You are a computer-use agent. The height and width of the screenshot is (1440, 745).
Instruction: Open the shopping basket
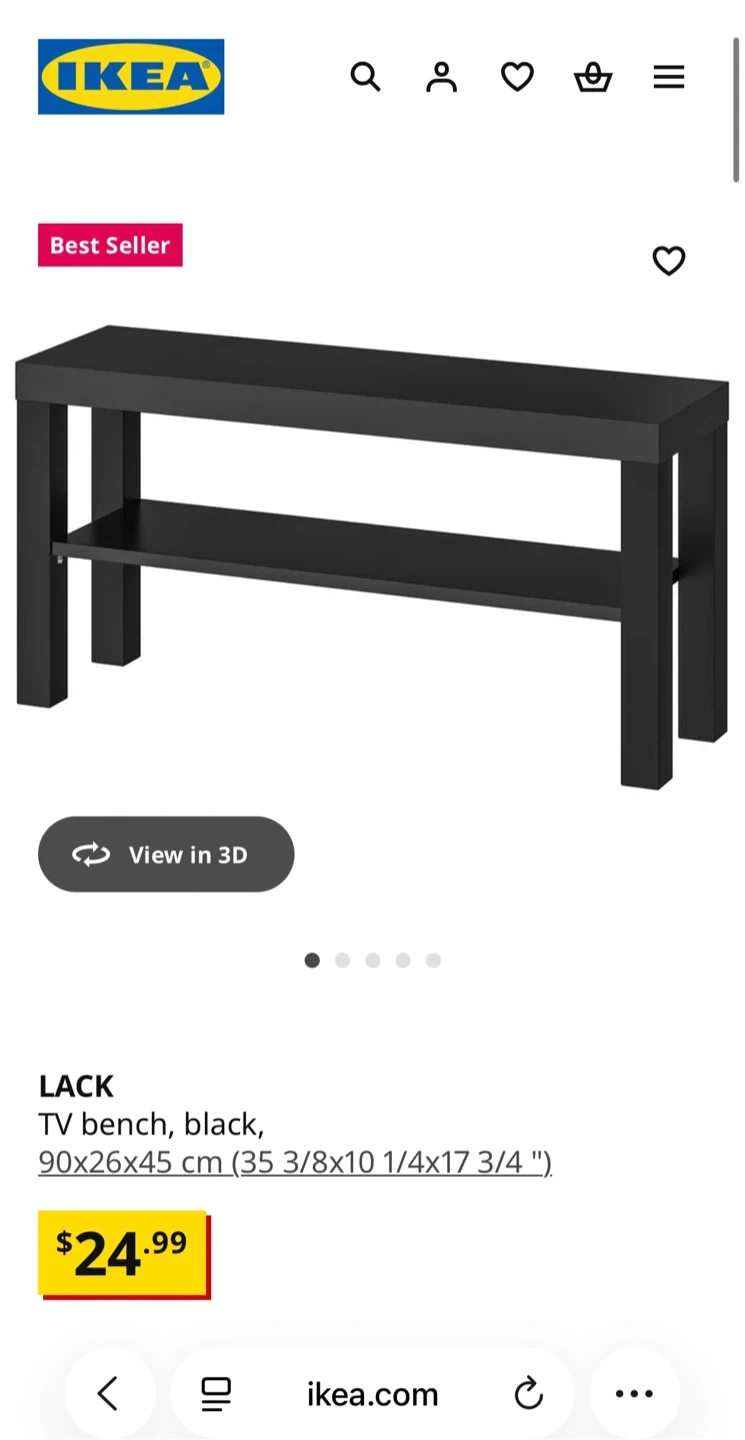tap(593, 77)
